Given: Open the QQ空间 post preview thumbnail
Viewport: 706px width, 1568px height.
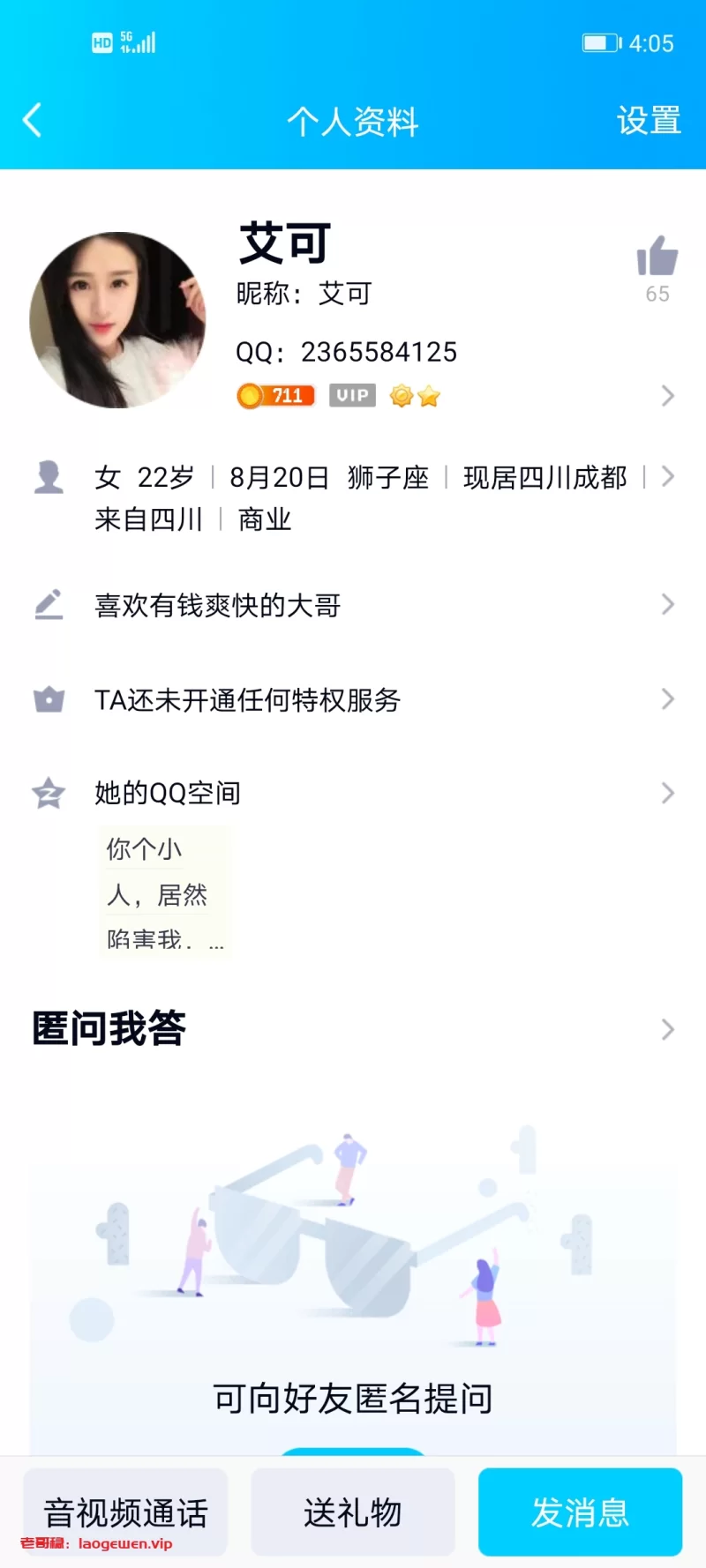Looking at the screenshot, I should (x=166, y=892).
